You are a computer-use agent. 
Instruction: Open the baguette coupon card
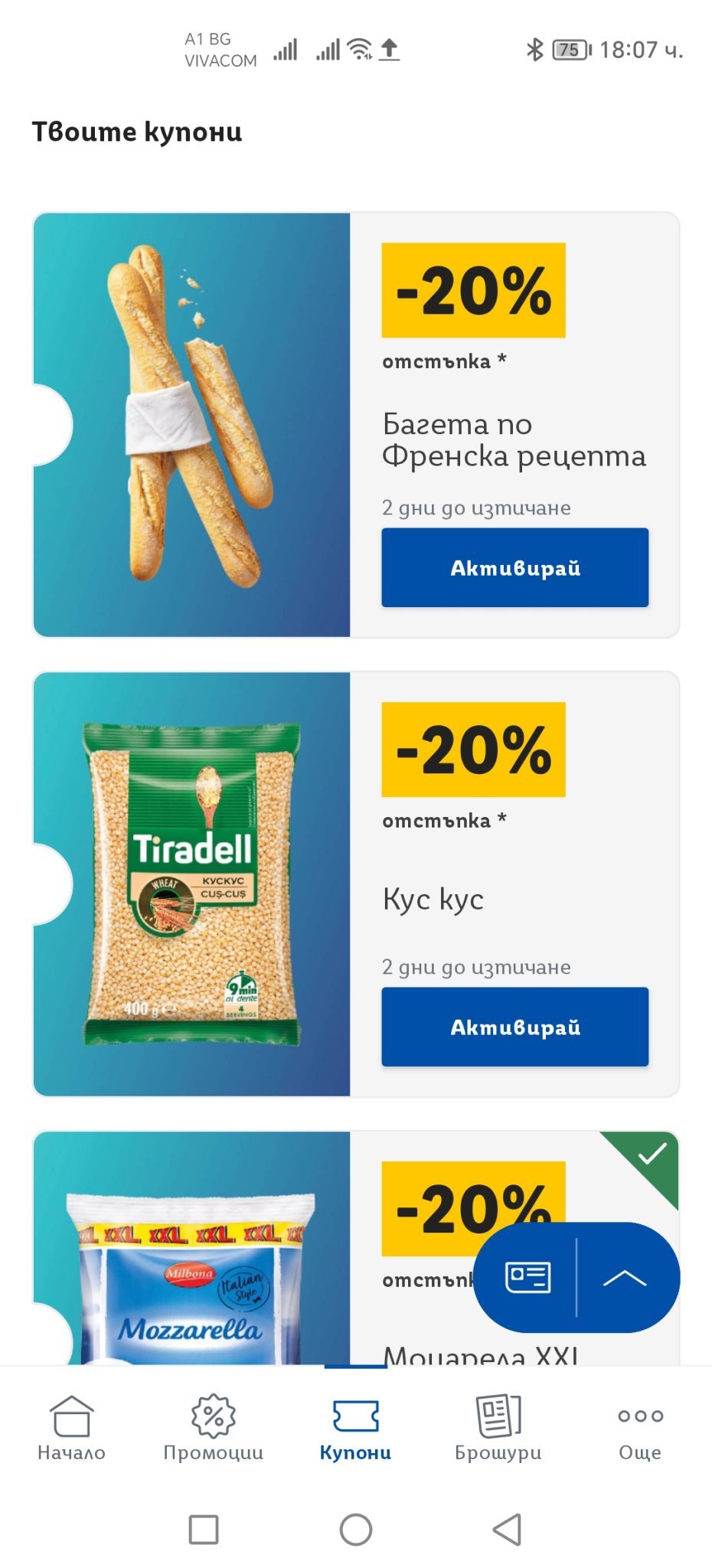(191, 425)
